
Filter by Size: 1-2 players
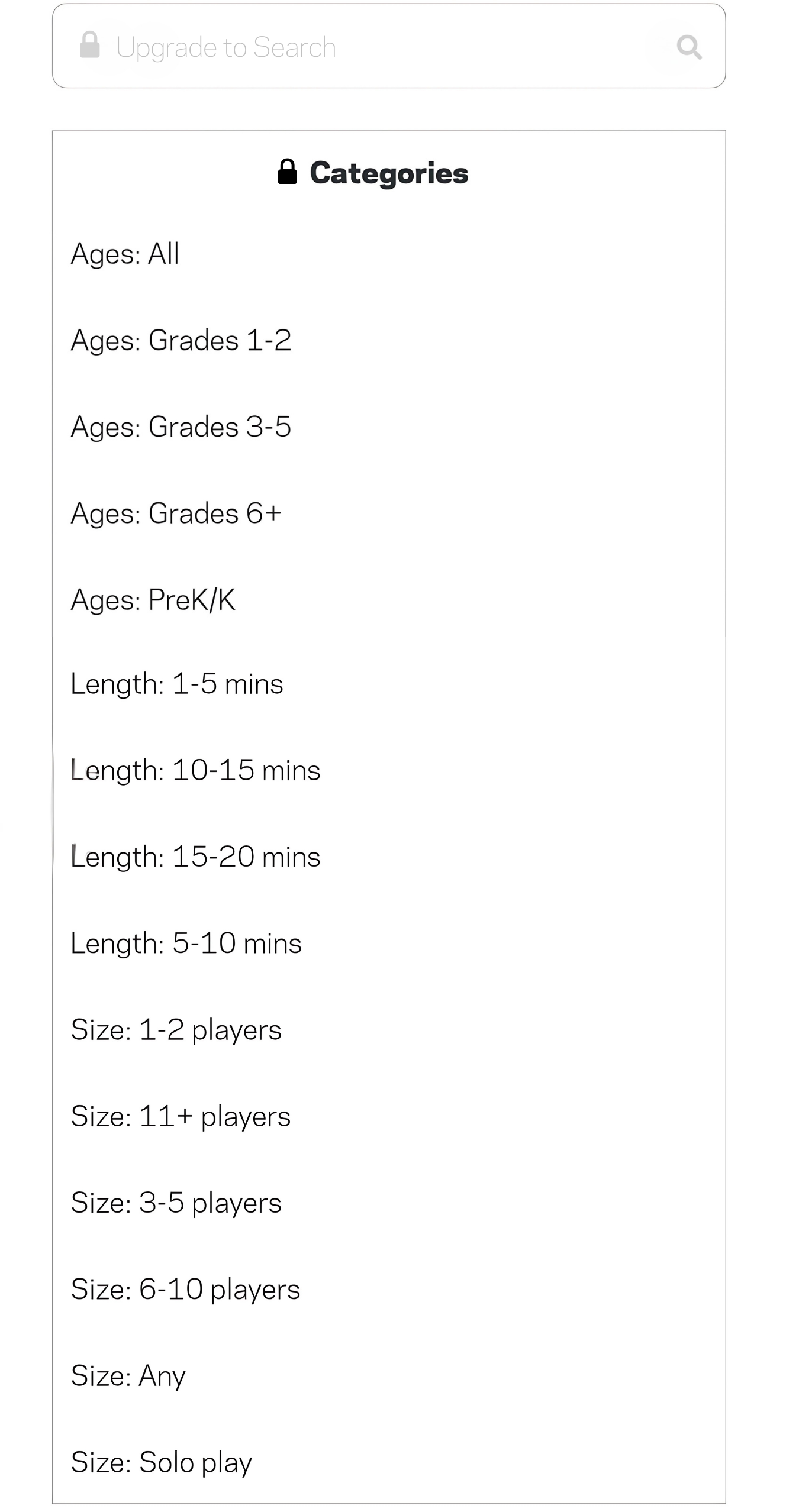(176, 1030)
